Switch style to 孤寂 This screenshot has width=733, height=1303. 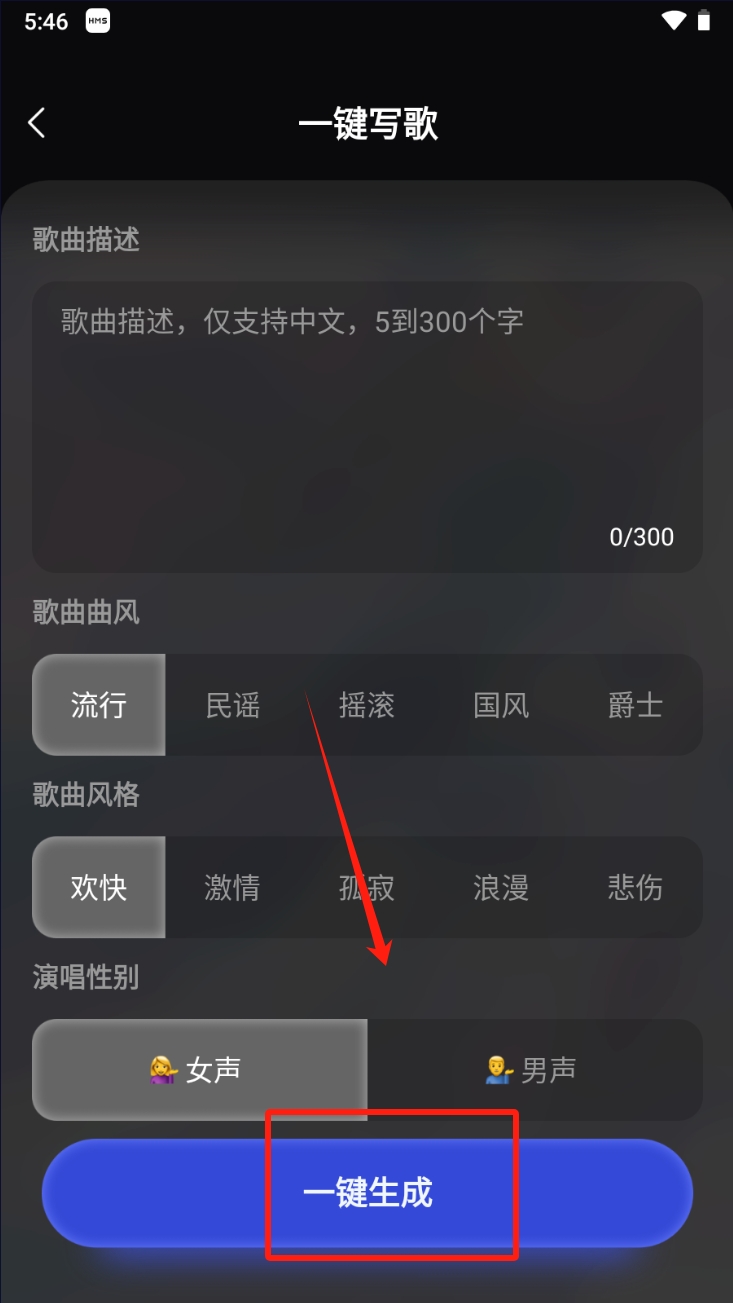(367, 887)
